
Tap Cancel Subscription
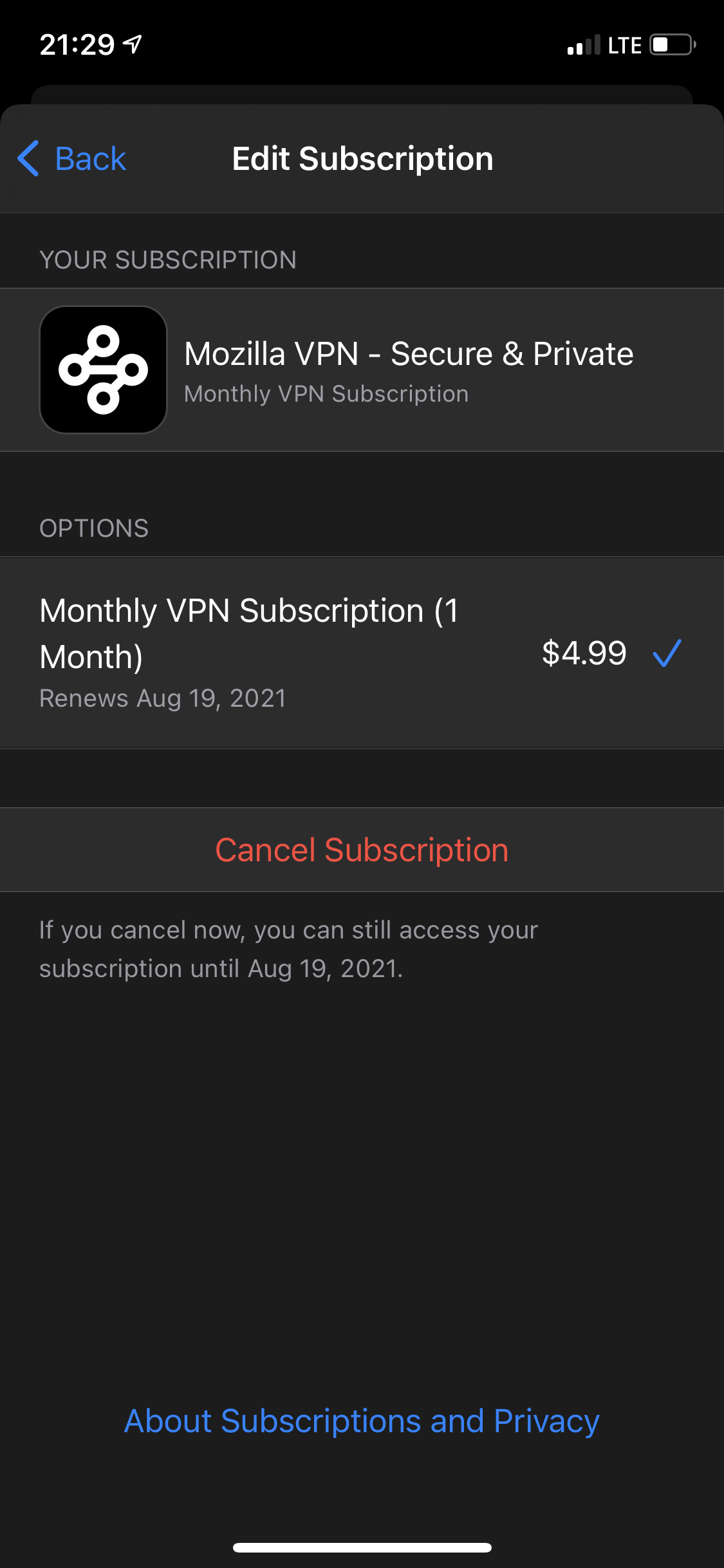click(x=362, y=850)
